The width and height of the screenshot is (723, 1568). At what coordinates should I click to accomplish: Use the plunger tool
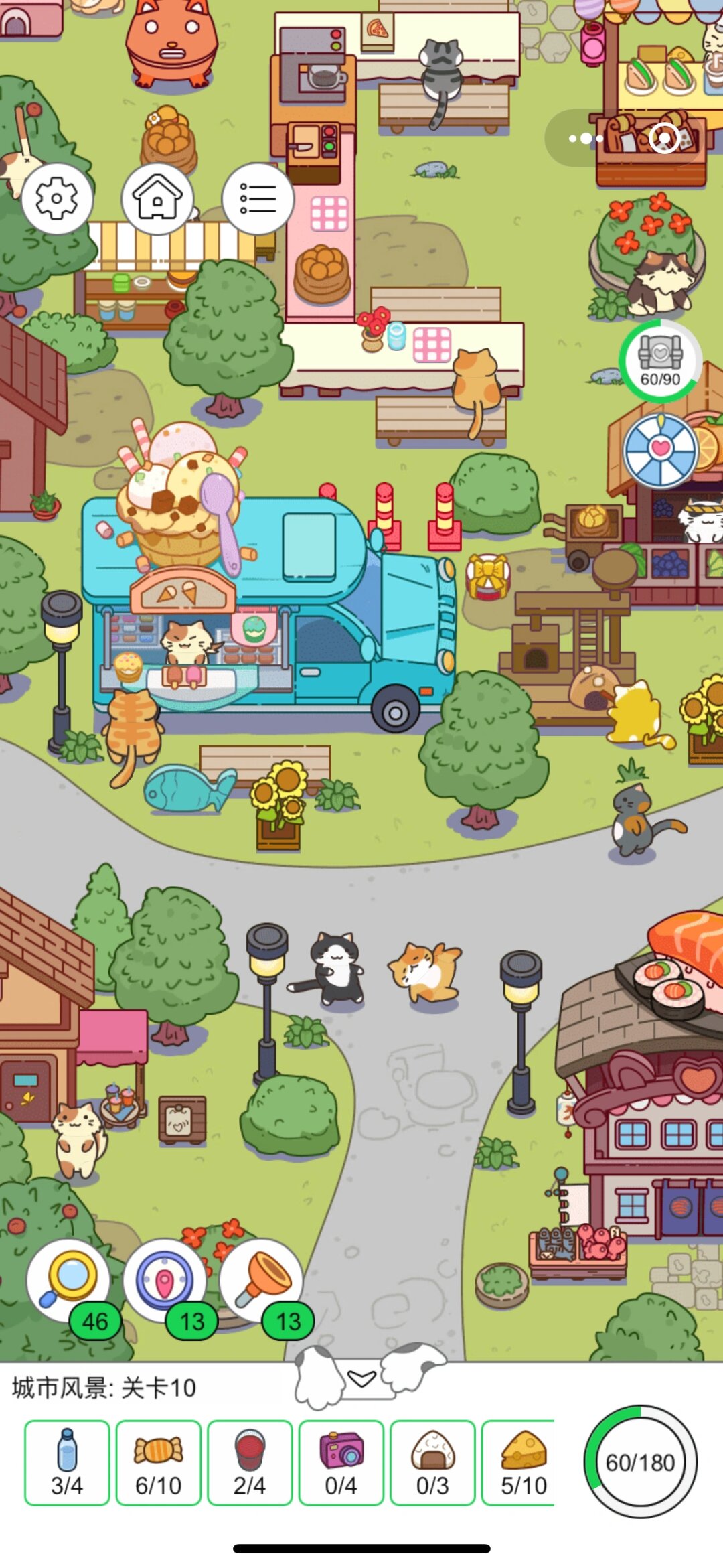262,1281
